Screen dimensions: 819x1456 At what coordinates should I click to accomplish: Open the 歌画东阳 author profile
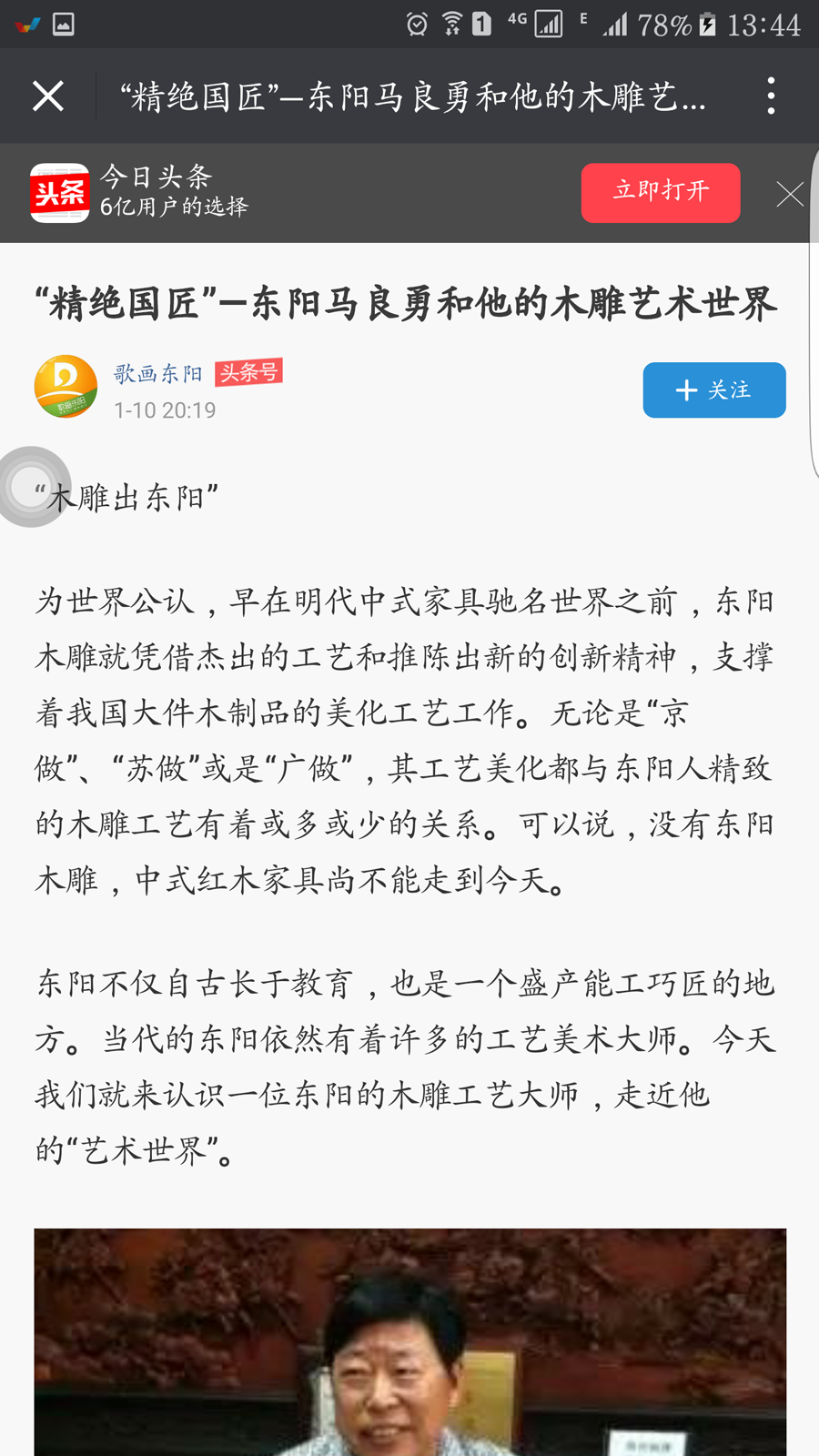pyautogui.click(x=158, y=373)
